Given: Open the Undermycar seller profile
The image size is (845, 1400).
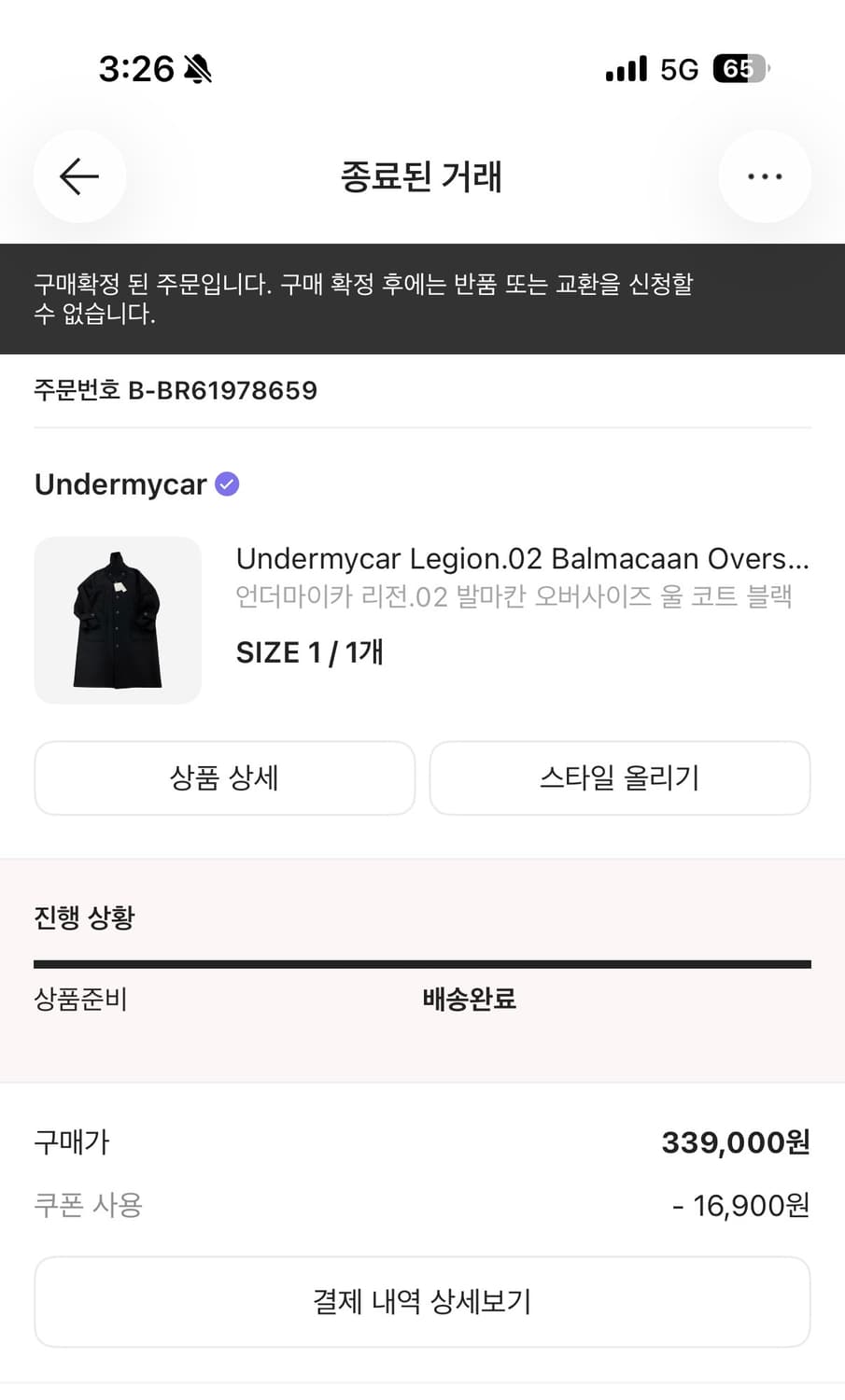Looking at the screenshot, I should pos(120,483).
